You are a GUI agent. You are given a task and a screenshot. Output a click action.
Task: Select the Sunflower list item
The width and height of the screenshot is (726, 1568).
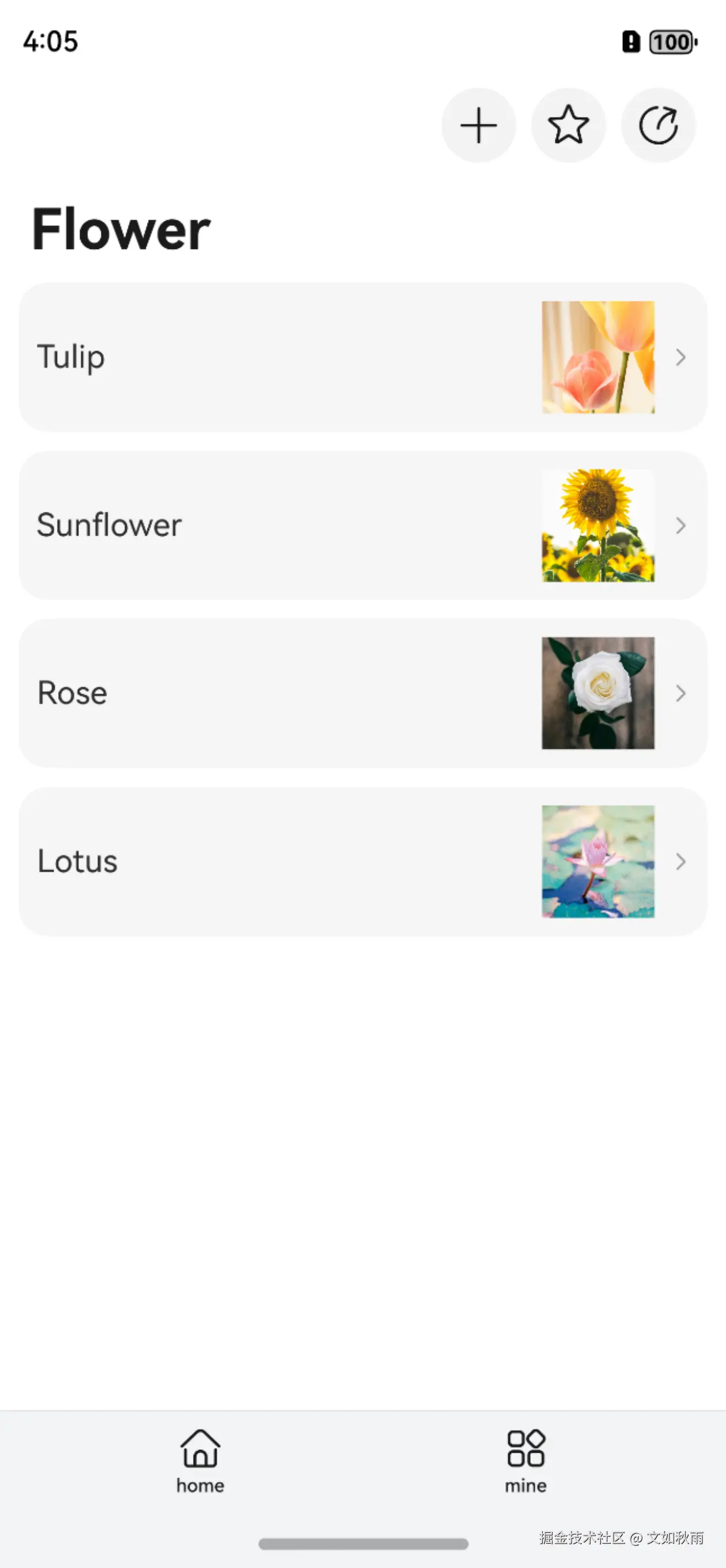pos(362,525)
